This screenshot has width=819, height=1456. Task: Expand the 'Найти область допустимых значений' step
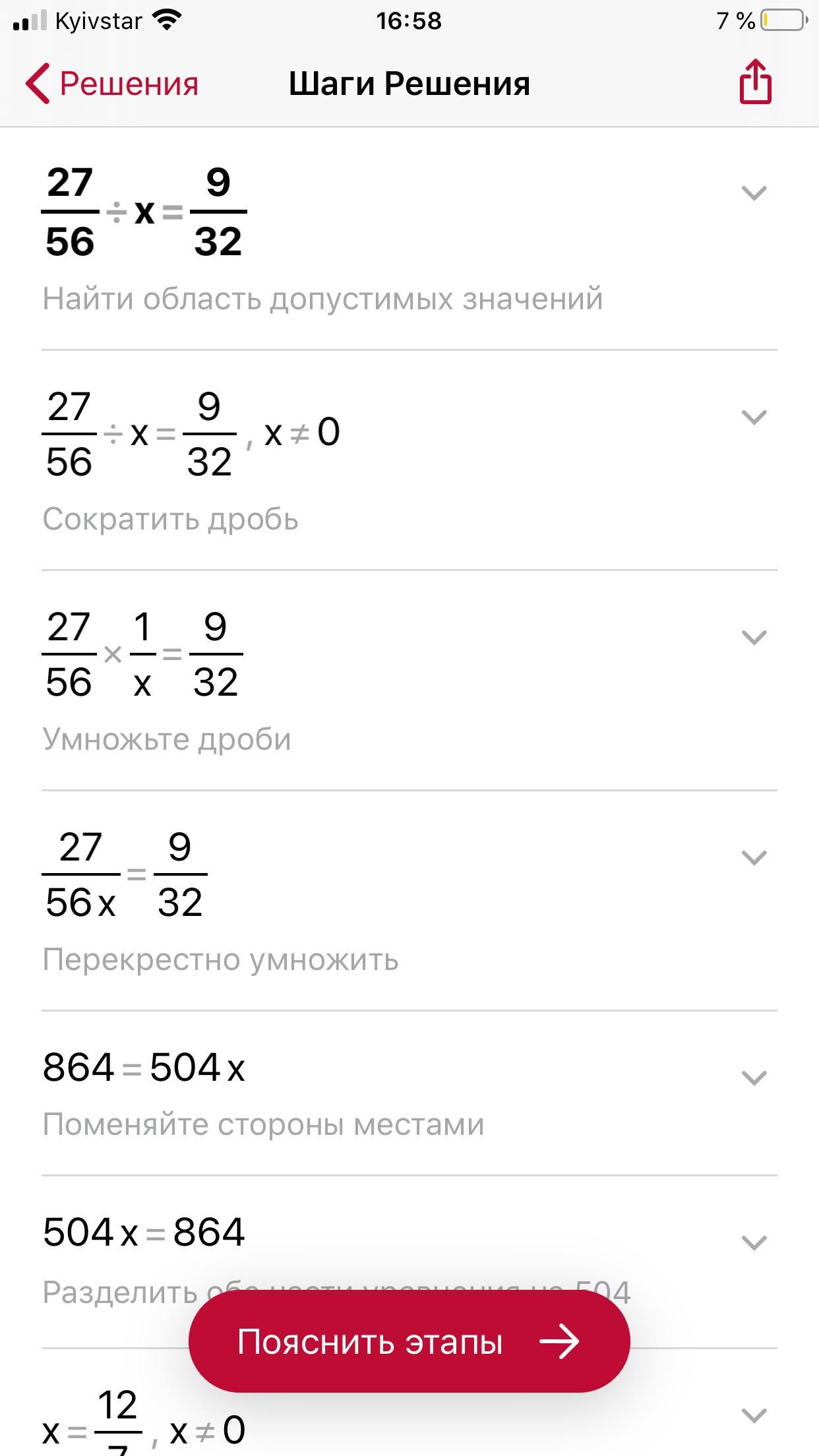coord(754,193)
